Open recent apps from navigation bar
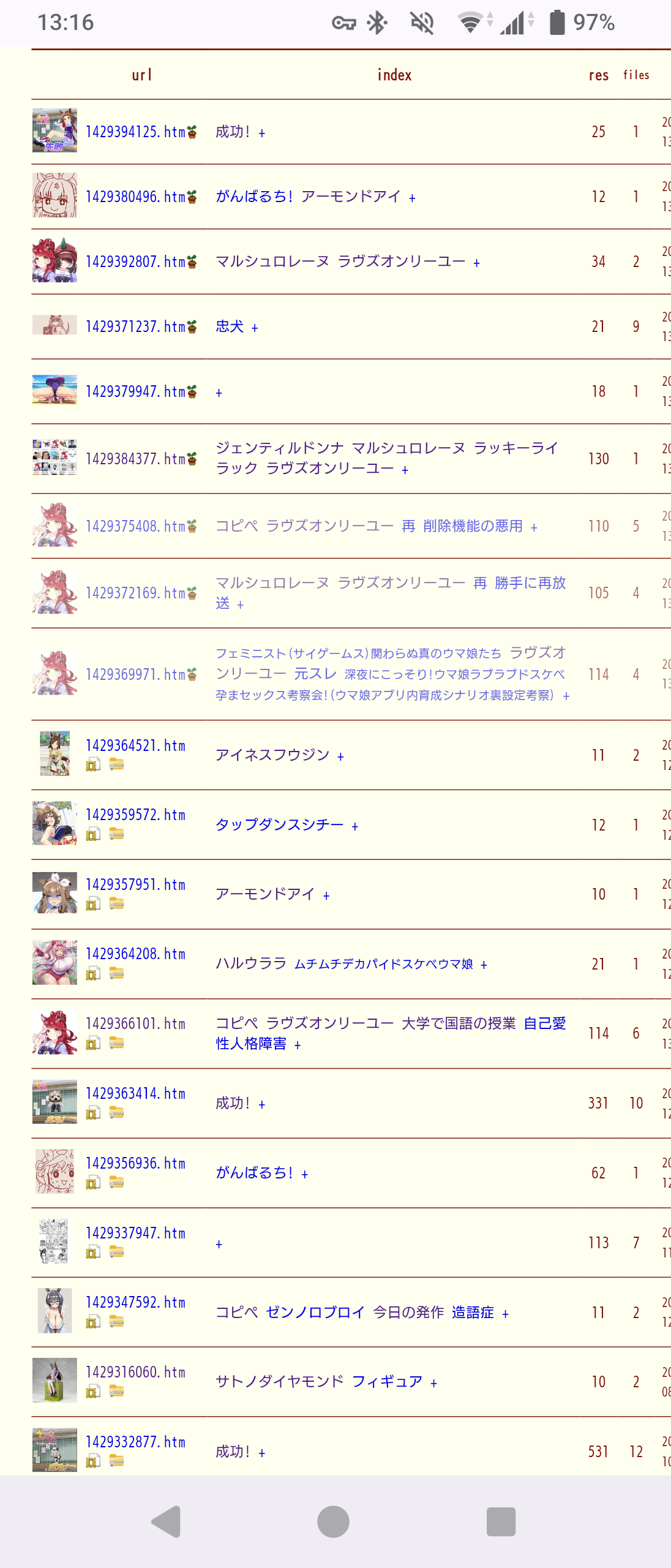The image size is (671, 1568). click(501, 1521)
